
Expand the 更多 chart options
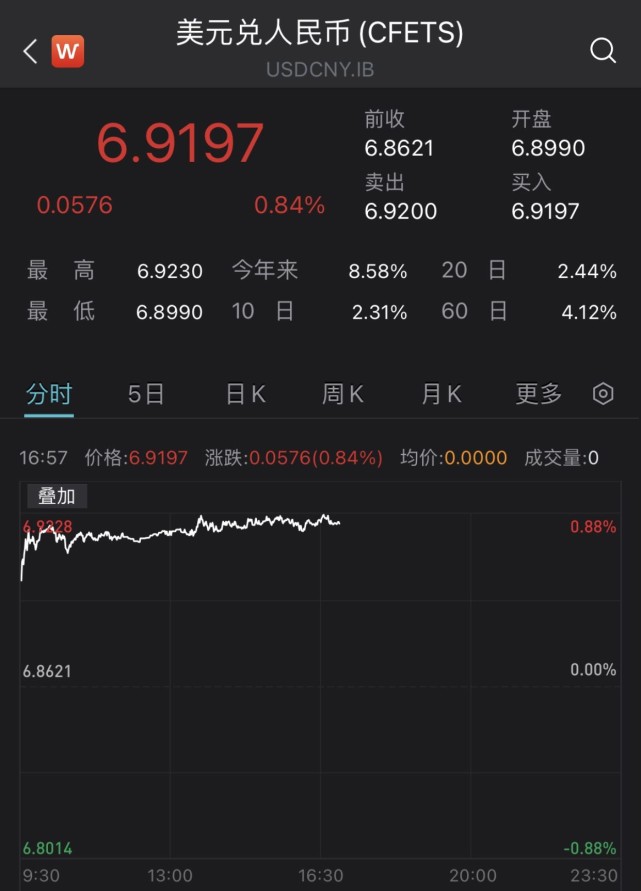[x=539, y=394]
